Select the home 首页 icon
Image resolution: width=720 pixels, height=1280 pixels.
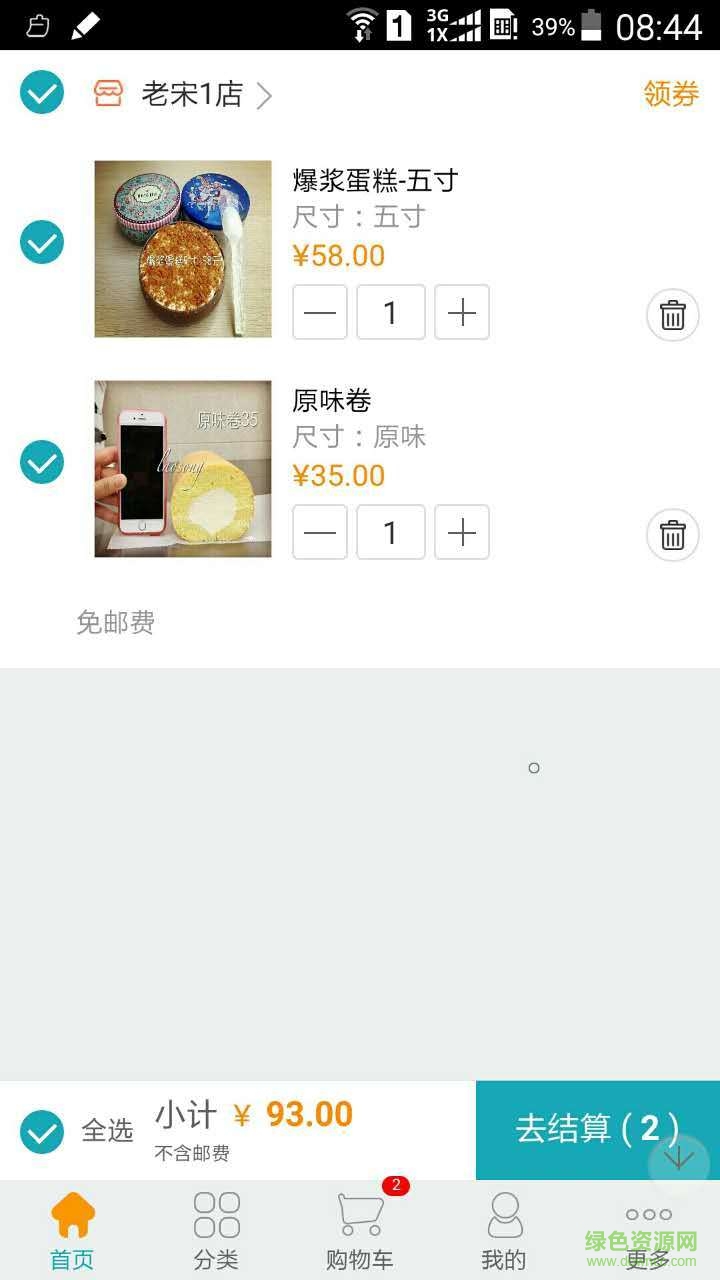tap(71, 1215)
